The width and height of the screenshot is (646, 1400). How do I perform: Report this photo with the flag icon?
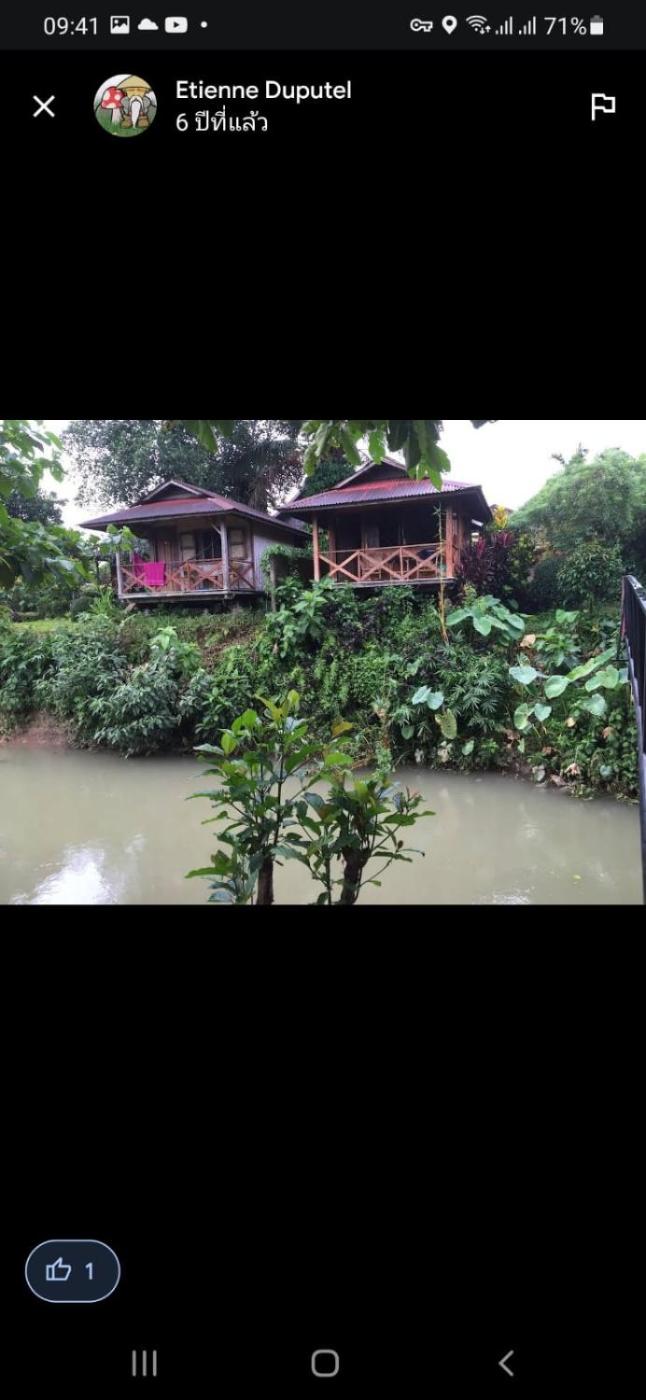(x=602, y=106)
